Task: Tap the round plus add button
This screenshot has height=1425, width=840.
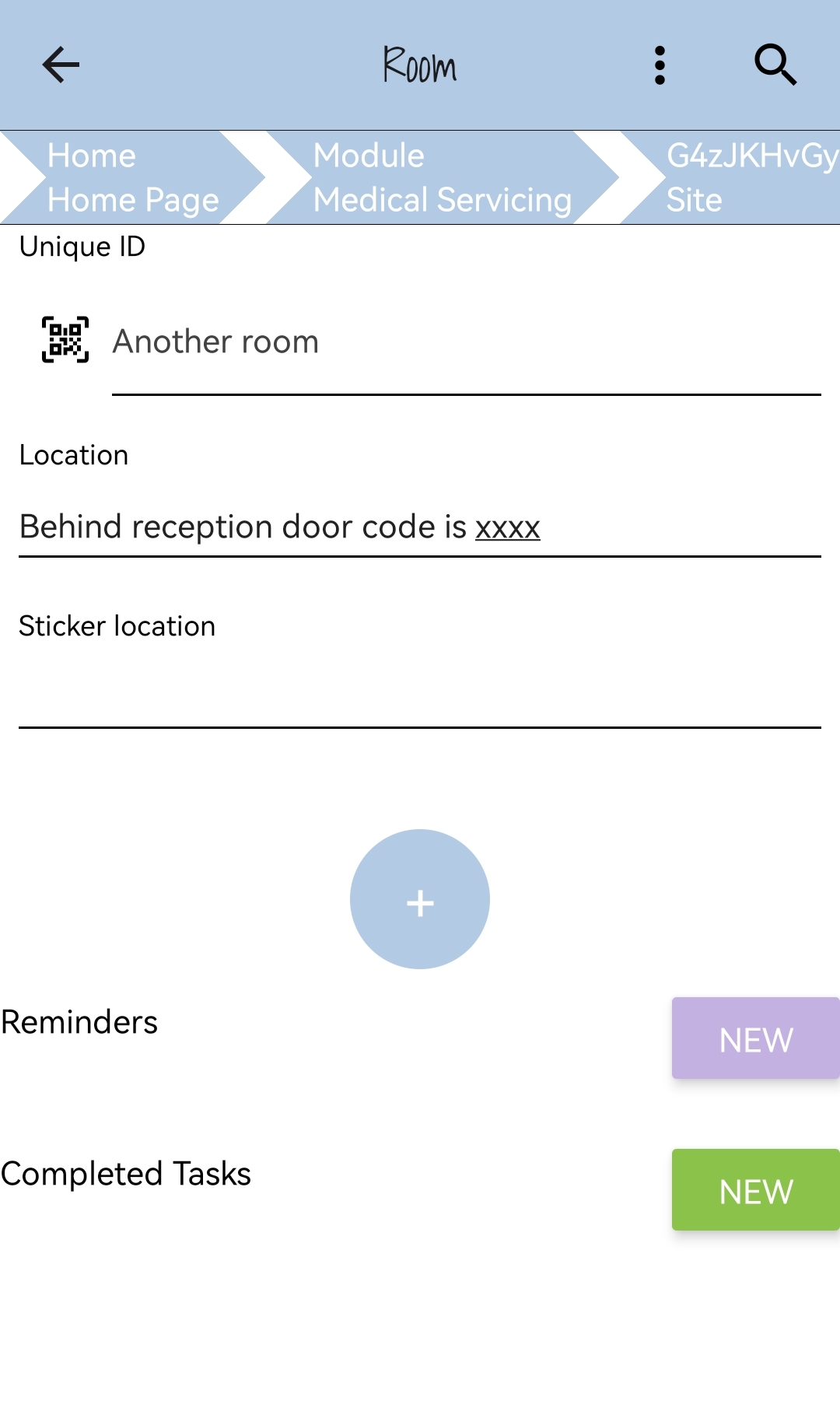Action: coord(420,900)
